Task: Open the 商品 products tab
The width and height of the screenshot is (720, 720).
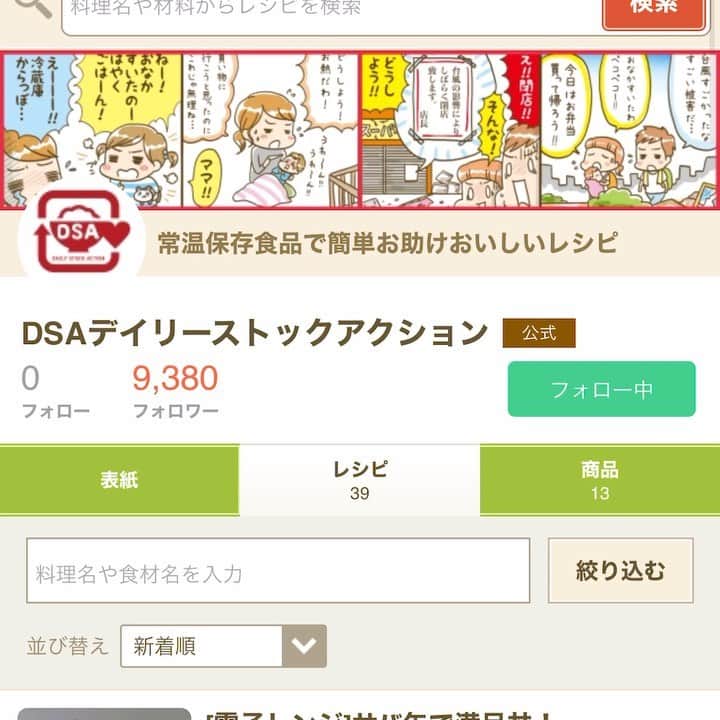Action: [599, 480]
